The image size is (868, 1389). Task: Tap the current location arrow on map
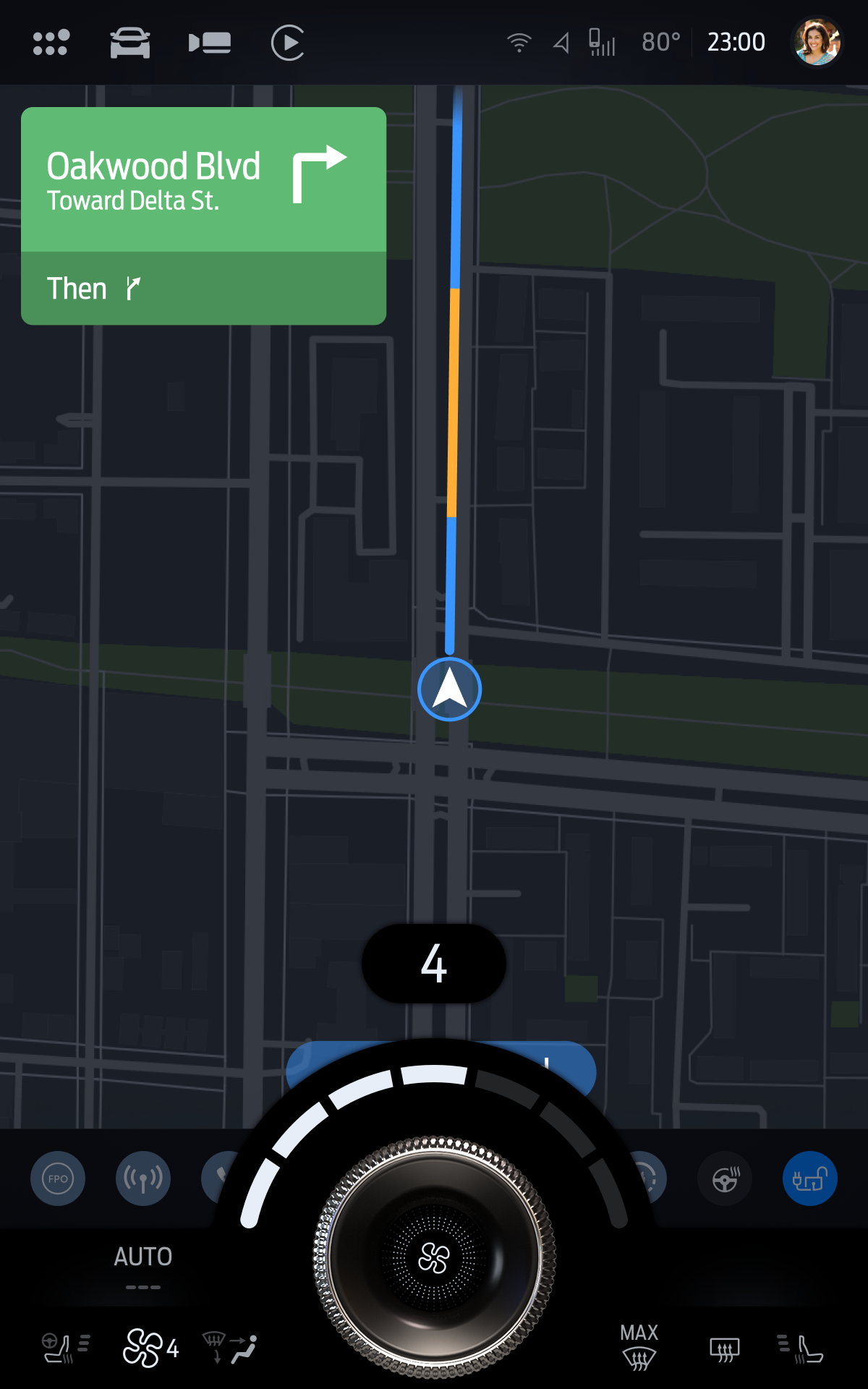(x=449, y=689)
